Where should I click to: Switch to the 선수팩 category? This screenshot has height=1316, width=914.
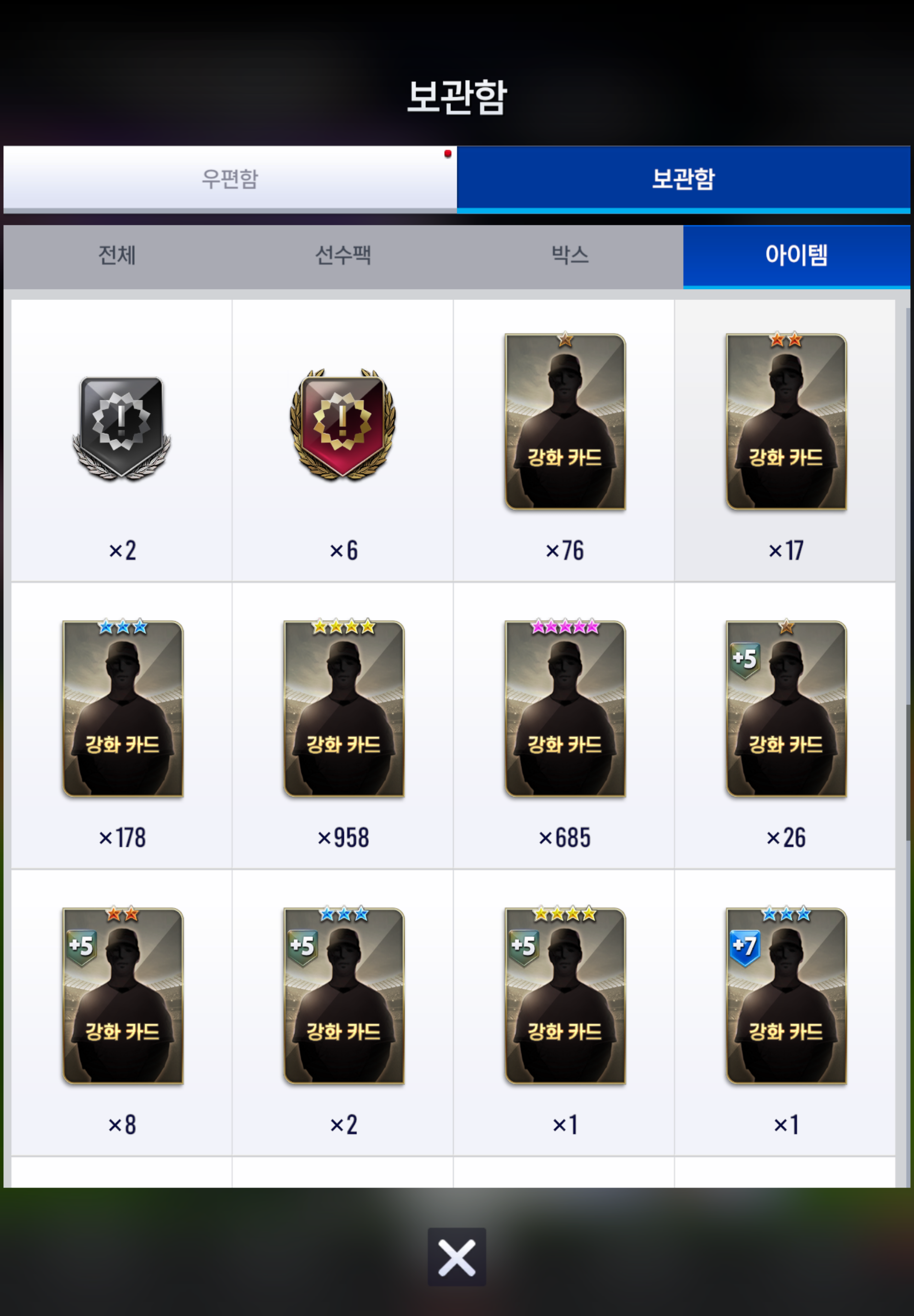point(343,255)
